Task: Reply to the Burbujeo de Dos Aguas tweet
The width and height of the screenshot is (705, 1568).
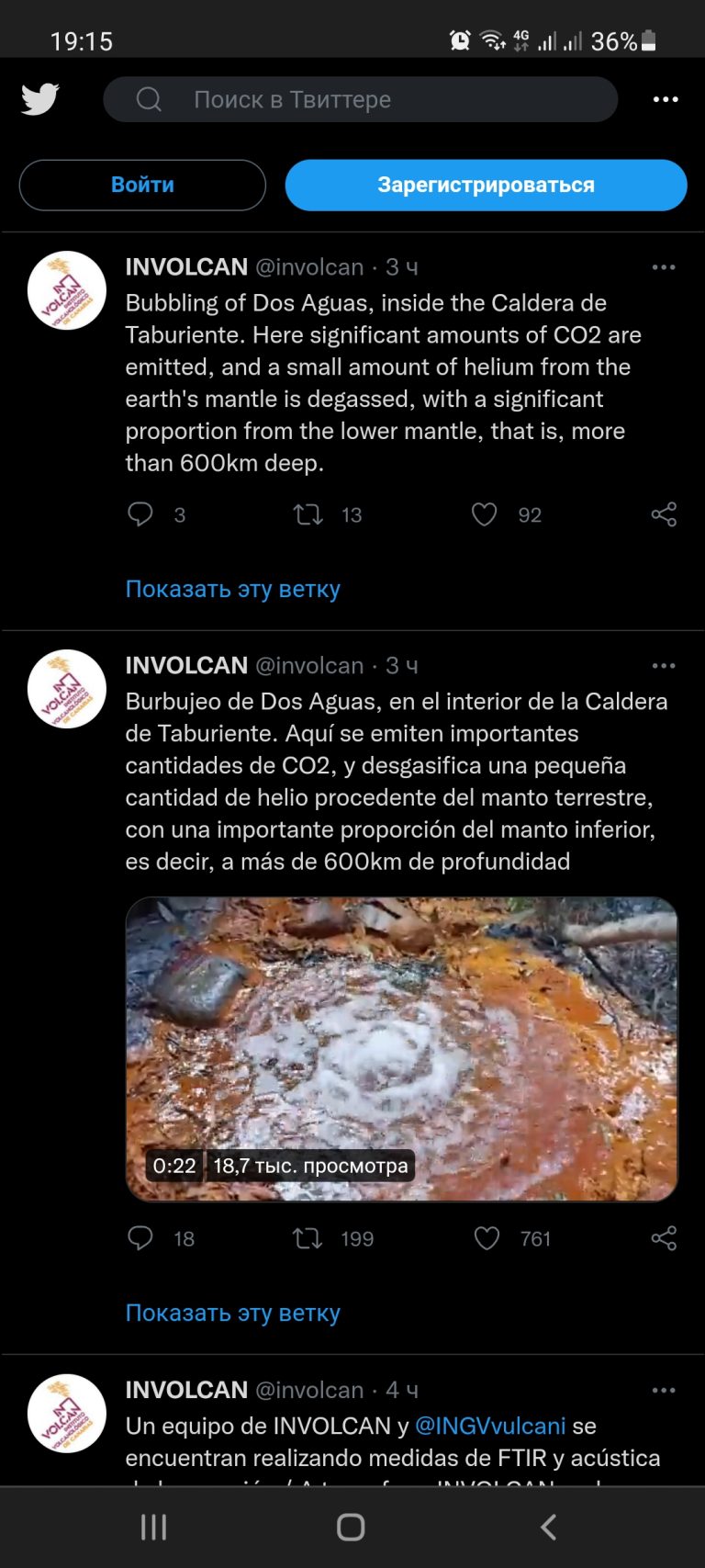Action: tap(140, 1238)
